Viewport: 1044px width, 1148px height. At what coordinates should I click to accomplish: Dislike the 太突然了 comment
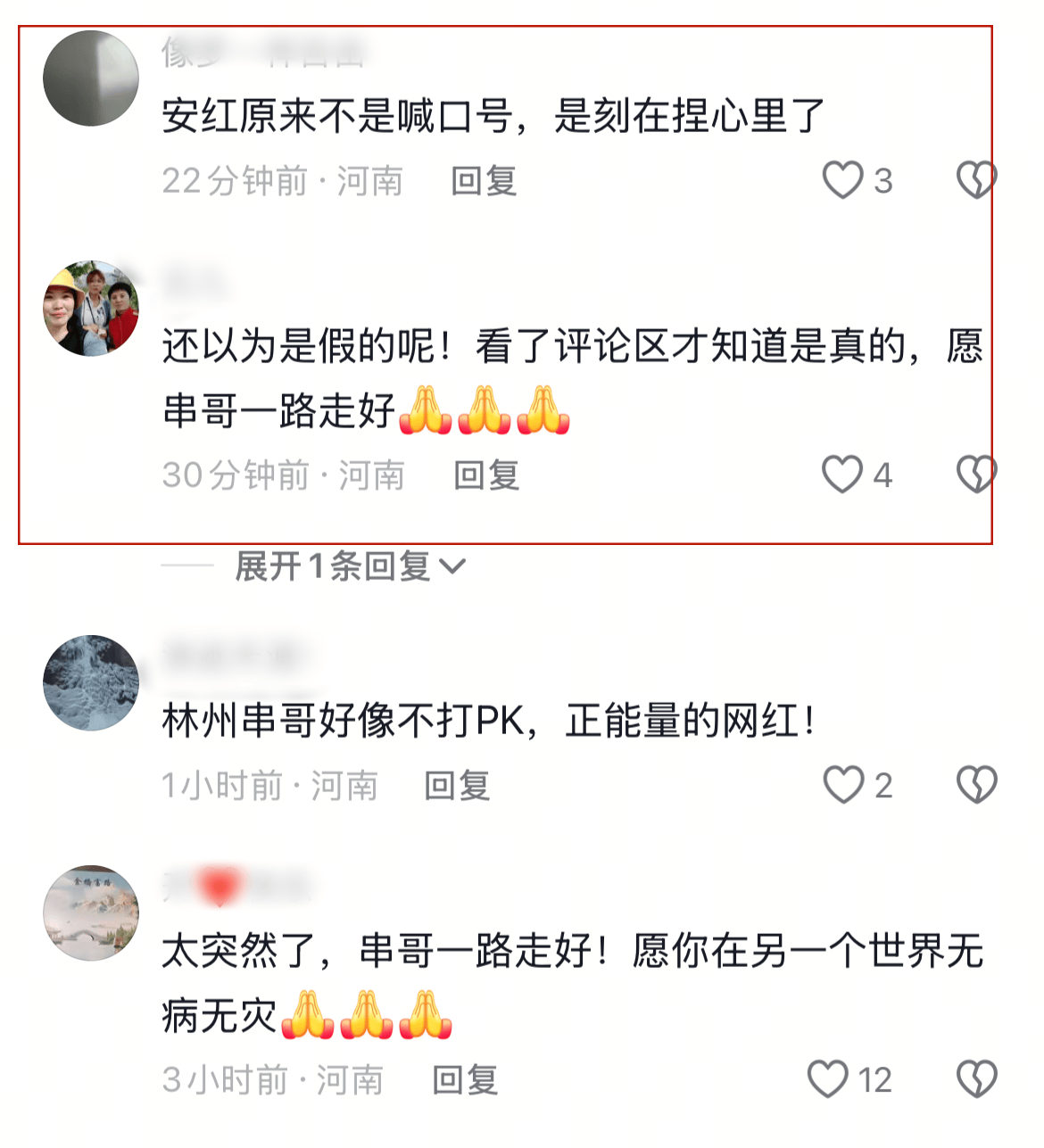(x=976, y=1079)
